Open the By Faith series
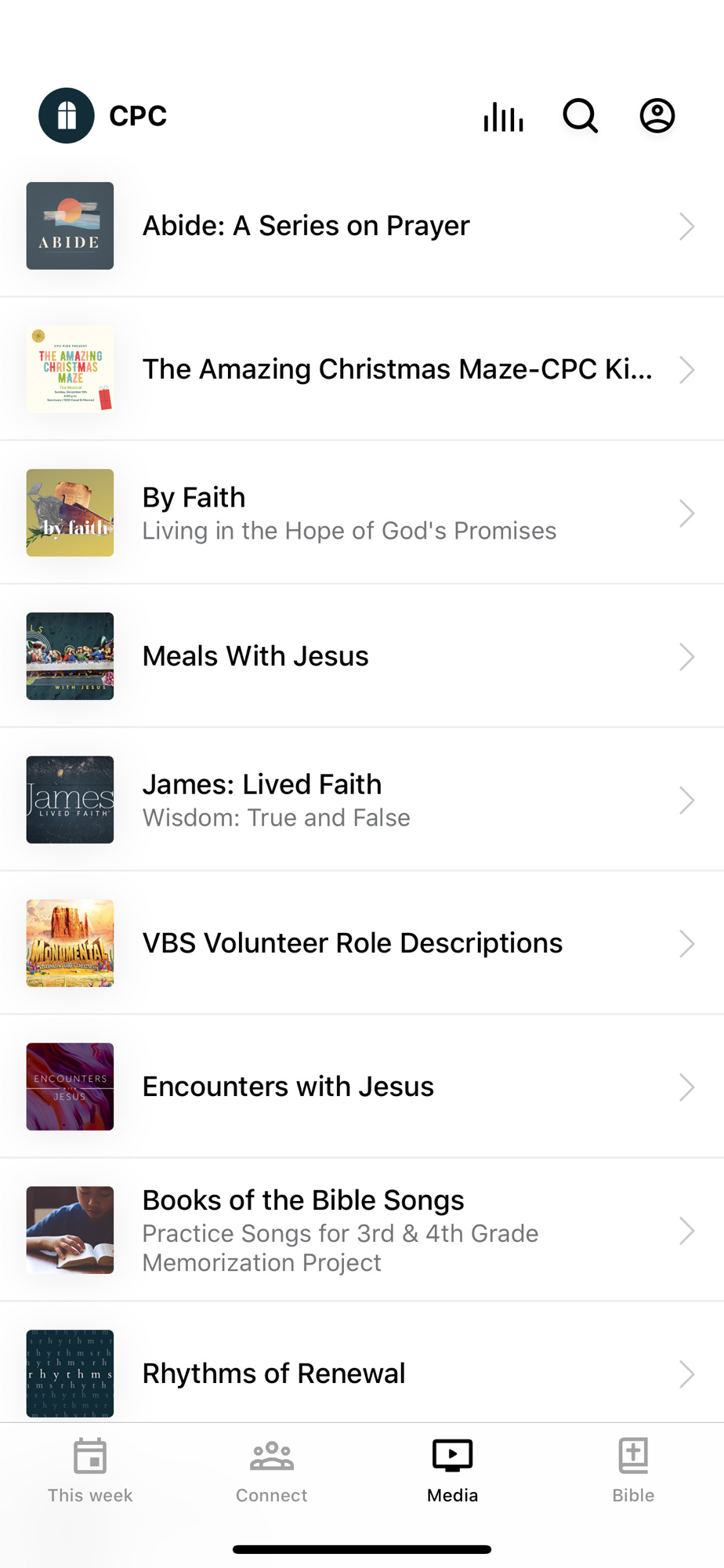The height and width of the screenshot is (1568, 724). click(x=360, y=513)
